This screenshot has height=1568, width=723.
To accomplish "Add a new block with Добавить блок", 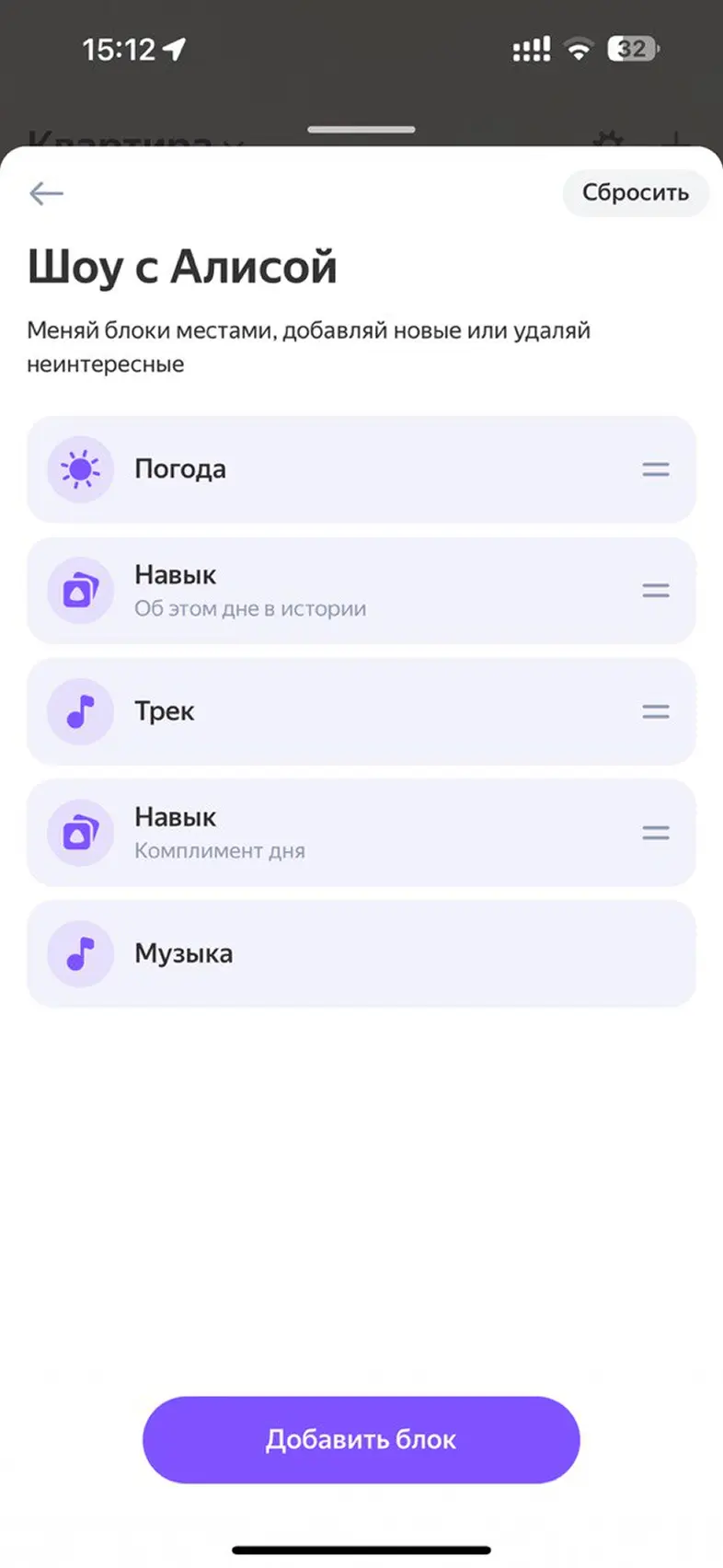I will [361, 1439].
